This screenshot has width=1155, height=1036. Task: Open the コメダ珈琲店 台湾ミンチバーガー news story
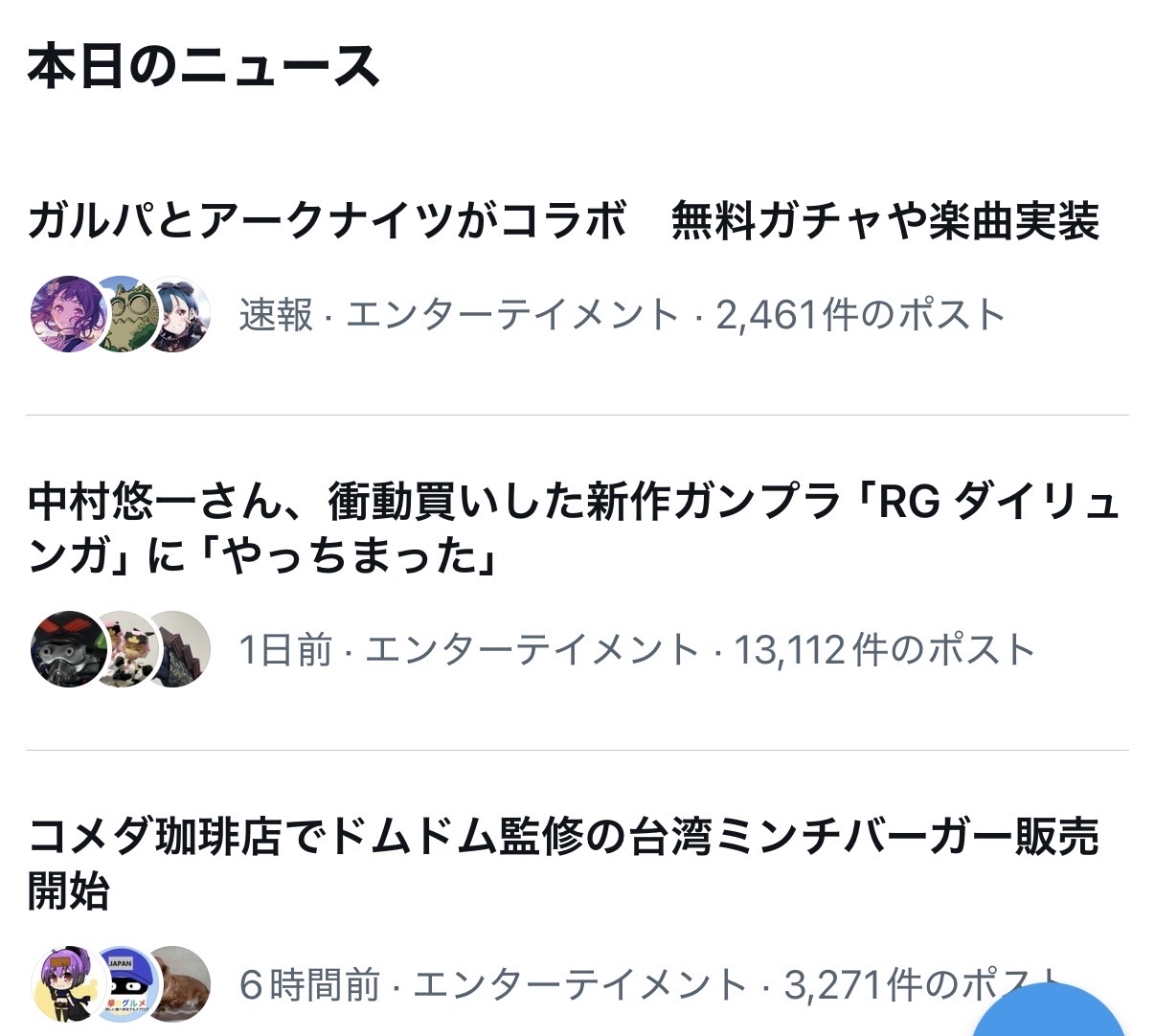563,863
